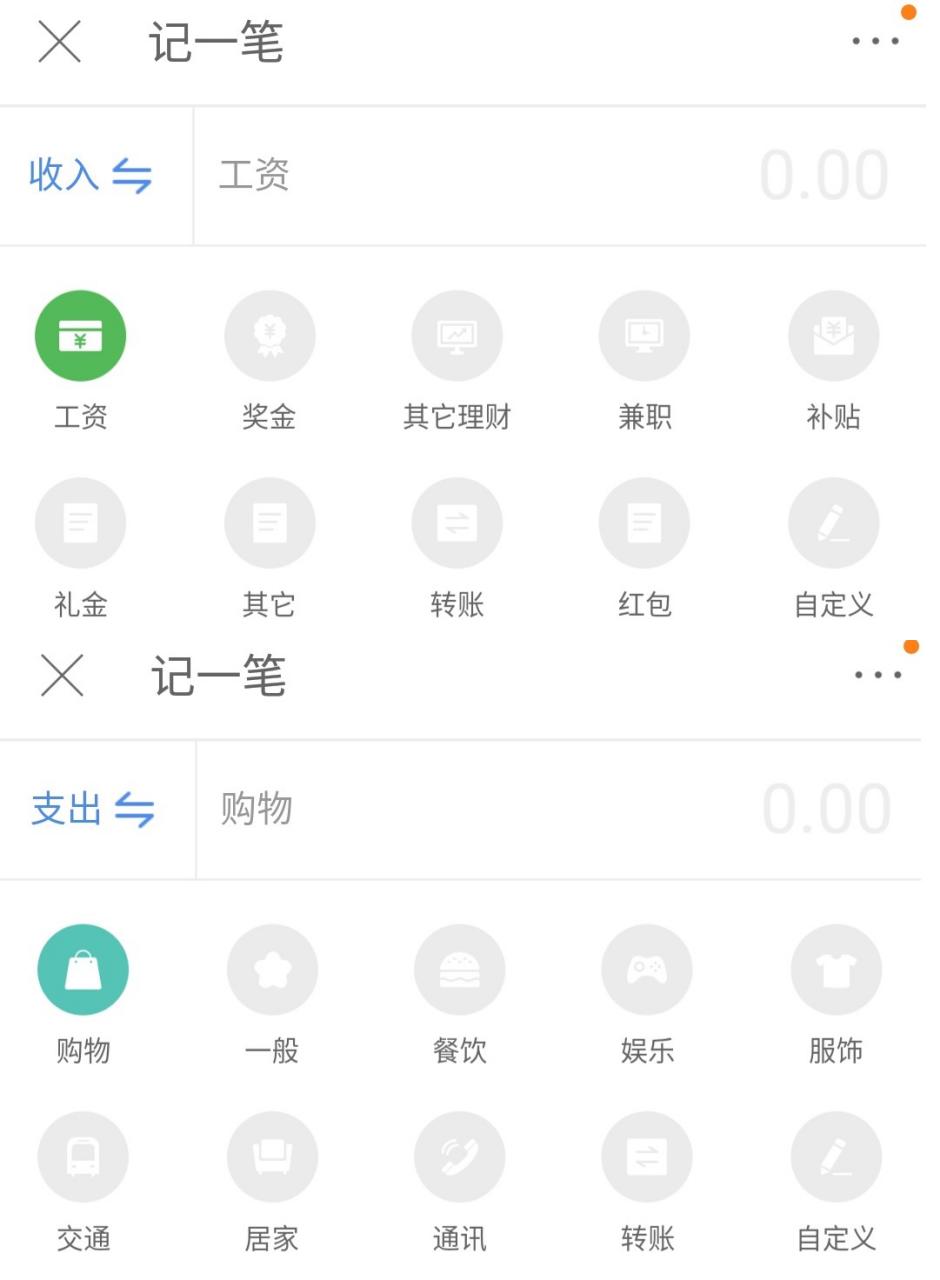
Task: Select the 购物 shopping expense category
Action: [82, 968]
